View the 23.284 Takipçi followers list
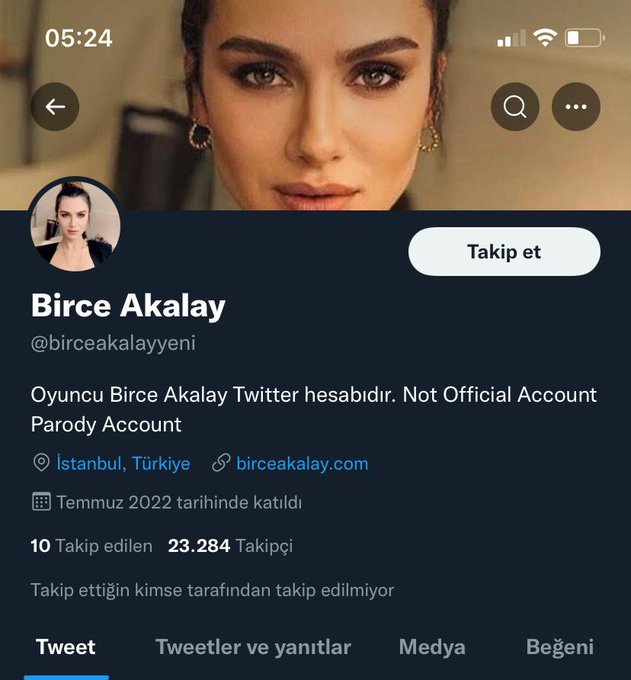The height and width of the screenshot is (680, 631). tap(230, 546)
